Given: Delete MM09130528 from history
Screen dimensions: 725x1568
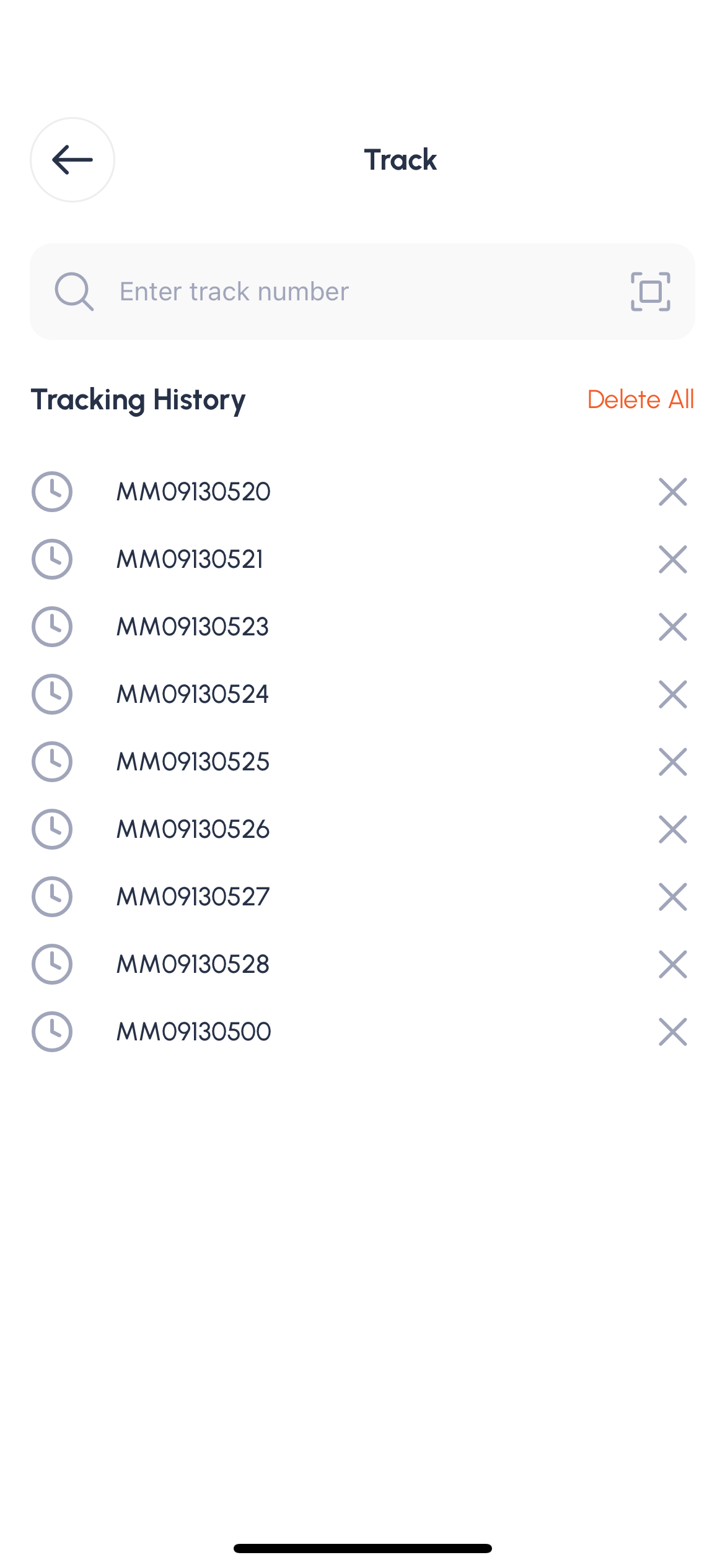Looking at the screenshot, I should [x=672, y=964].
